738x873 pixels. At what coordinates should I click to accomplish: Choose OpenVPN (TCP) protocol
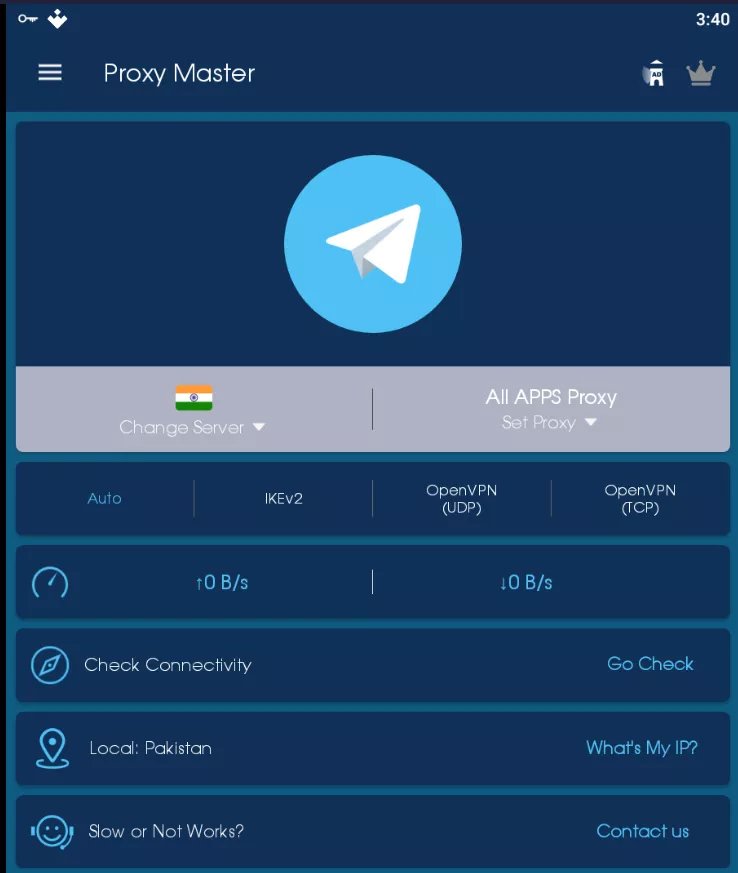pyautogui.click(x=640, y=498)
